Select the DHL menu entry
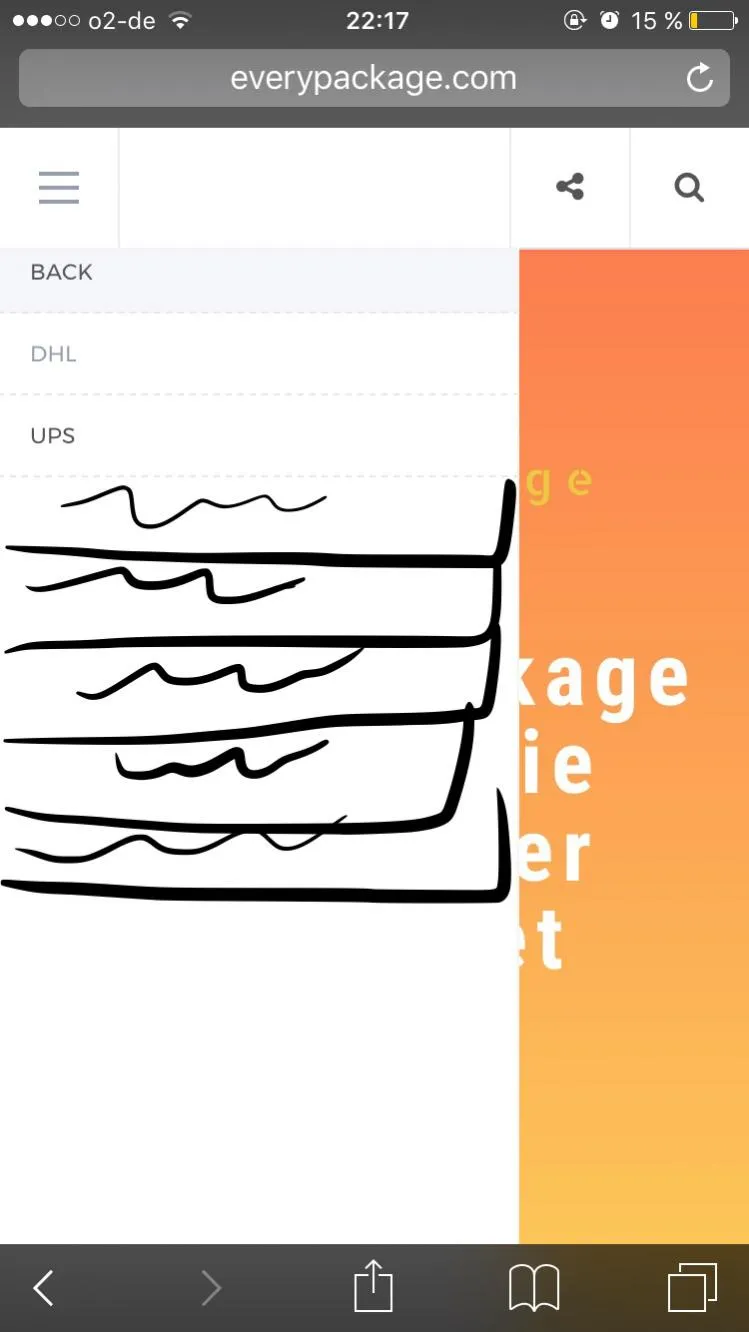The image size is (749, 1332). click(259, 354)
